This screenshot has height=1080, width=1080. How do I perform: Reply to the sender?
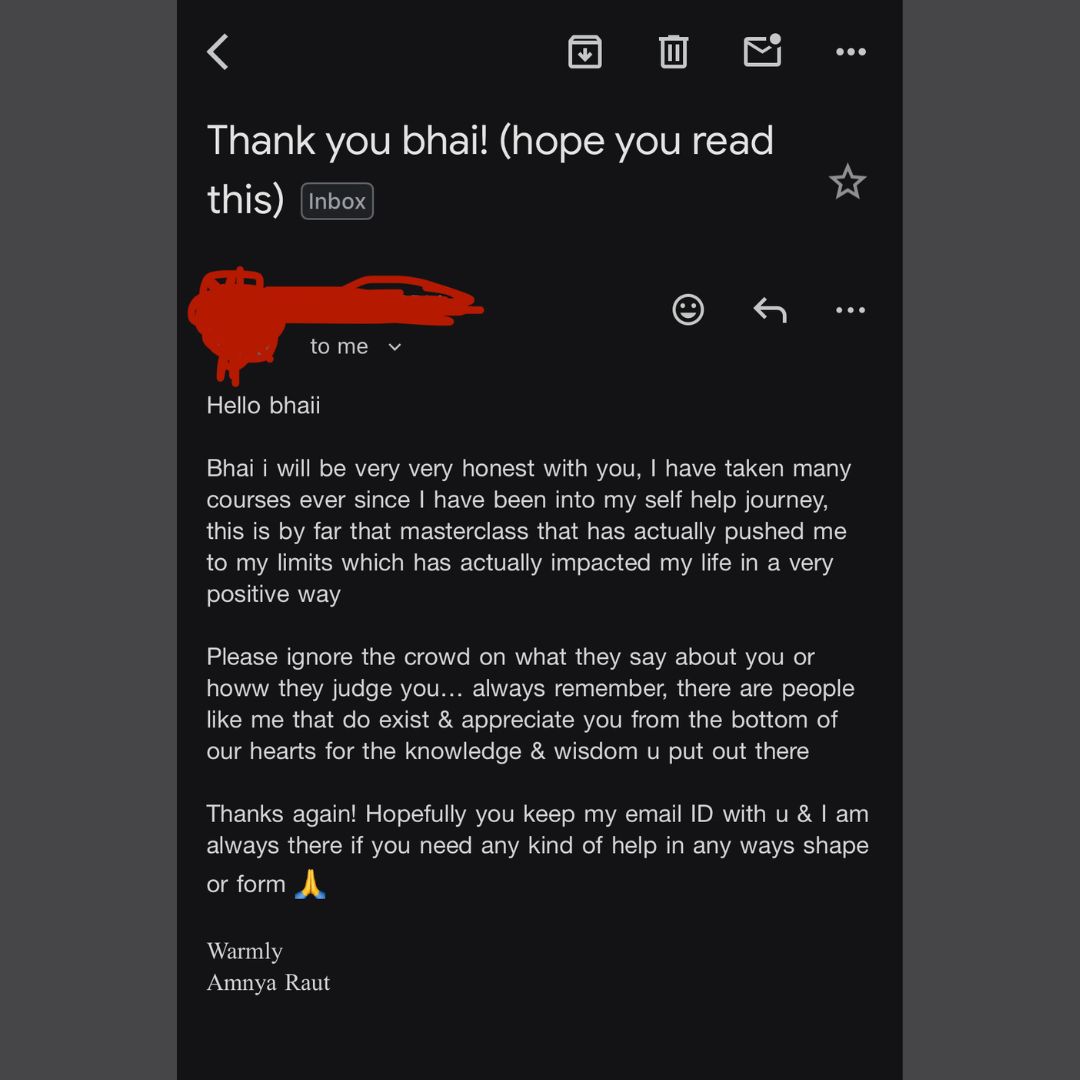point(770,310)
